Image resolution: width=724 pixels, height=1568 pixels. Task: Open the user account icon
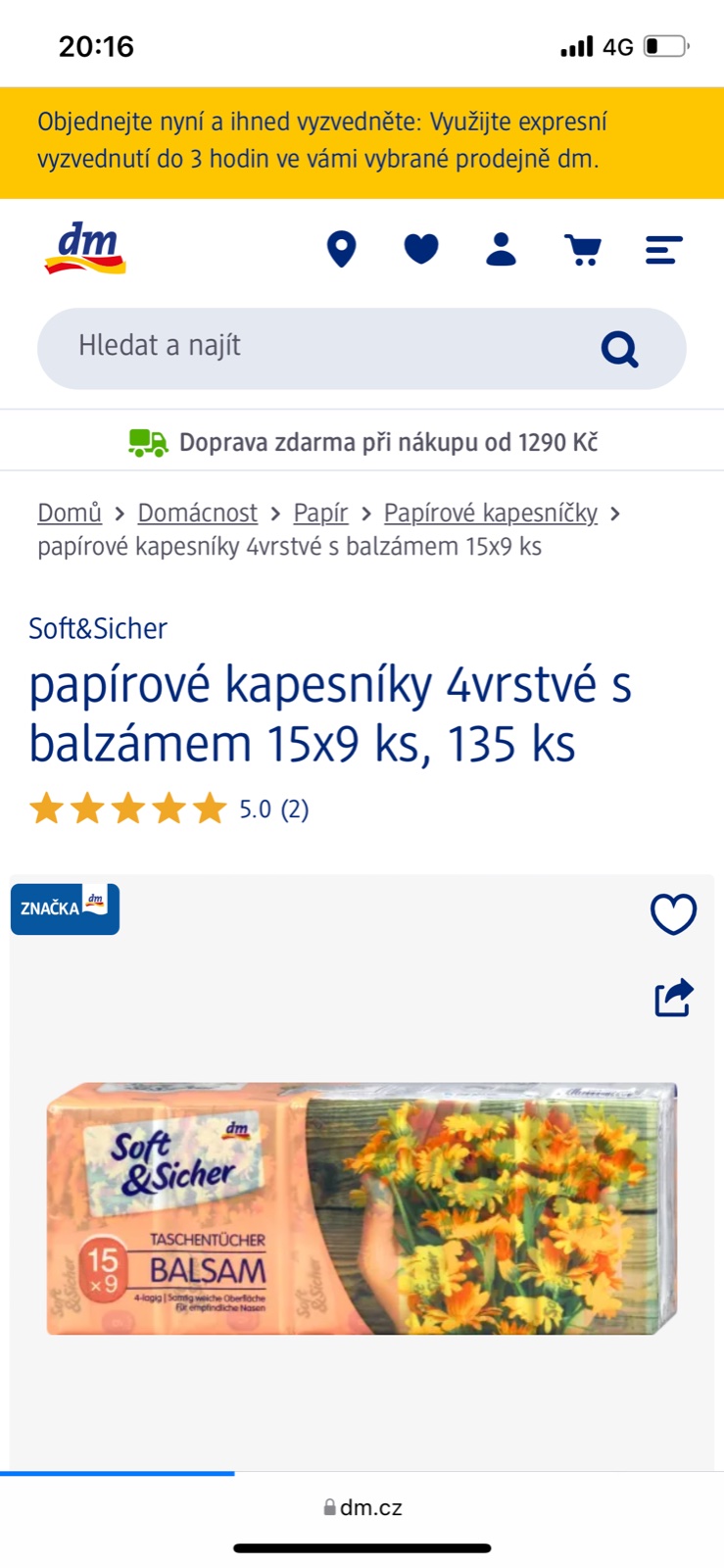click(502, 250)
